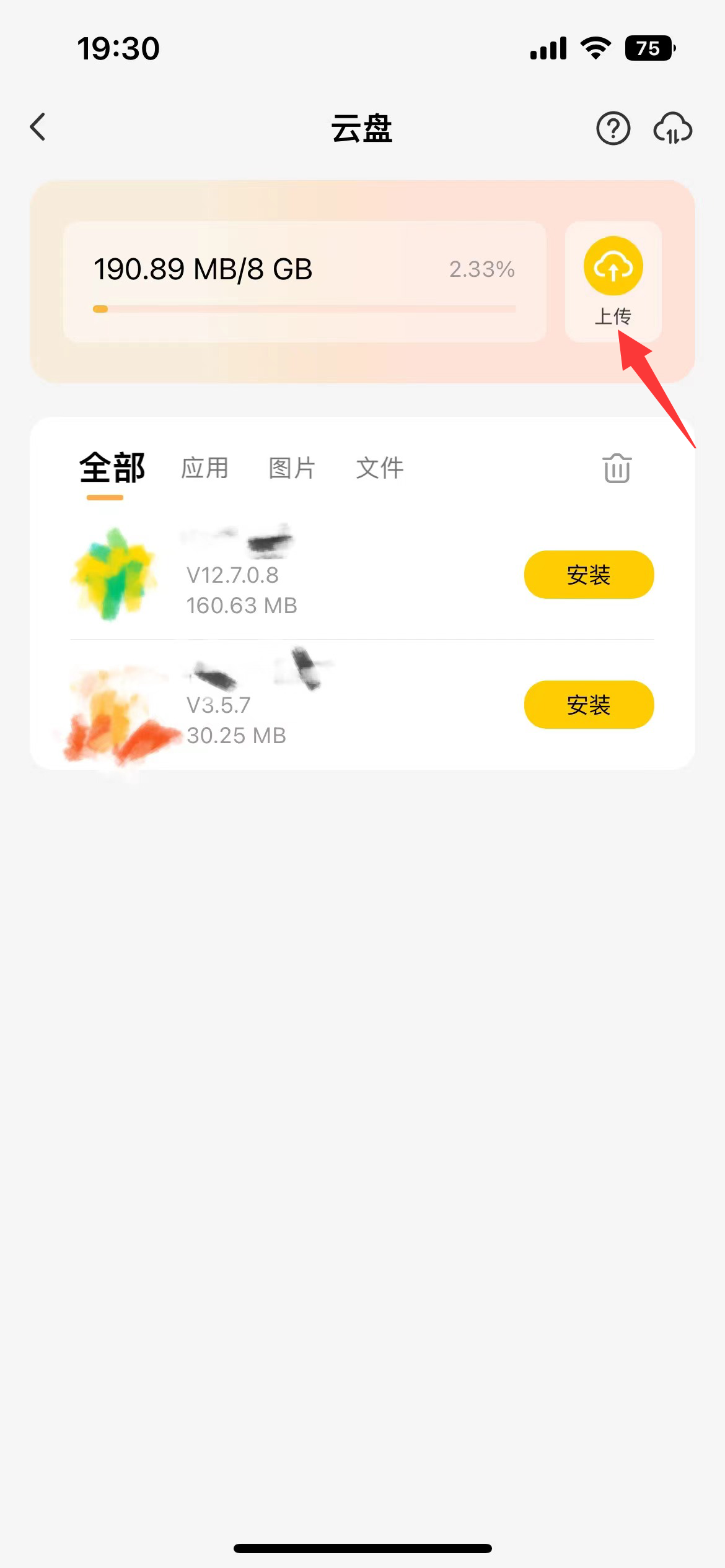
Task: Go back from the 云盘 page
Action: 38,128
